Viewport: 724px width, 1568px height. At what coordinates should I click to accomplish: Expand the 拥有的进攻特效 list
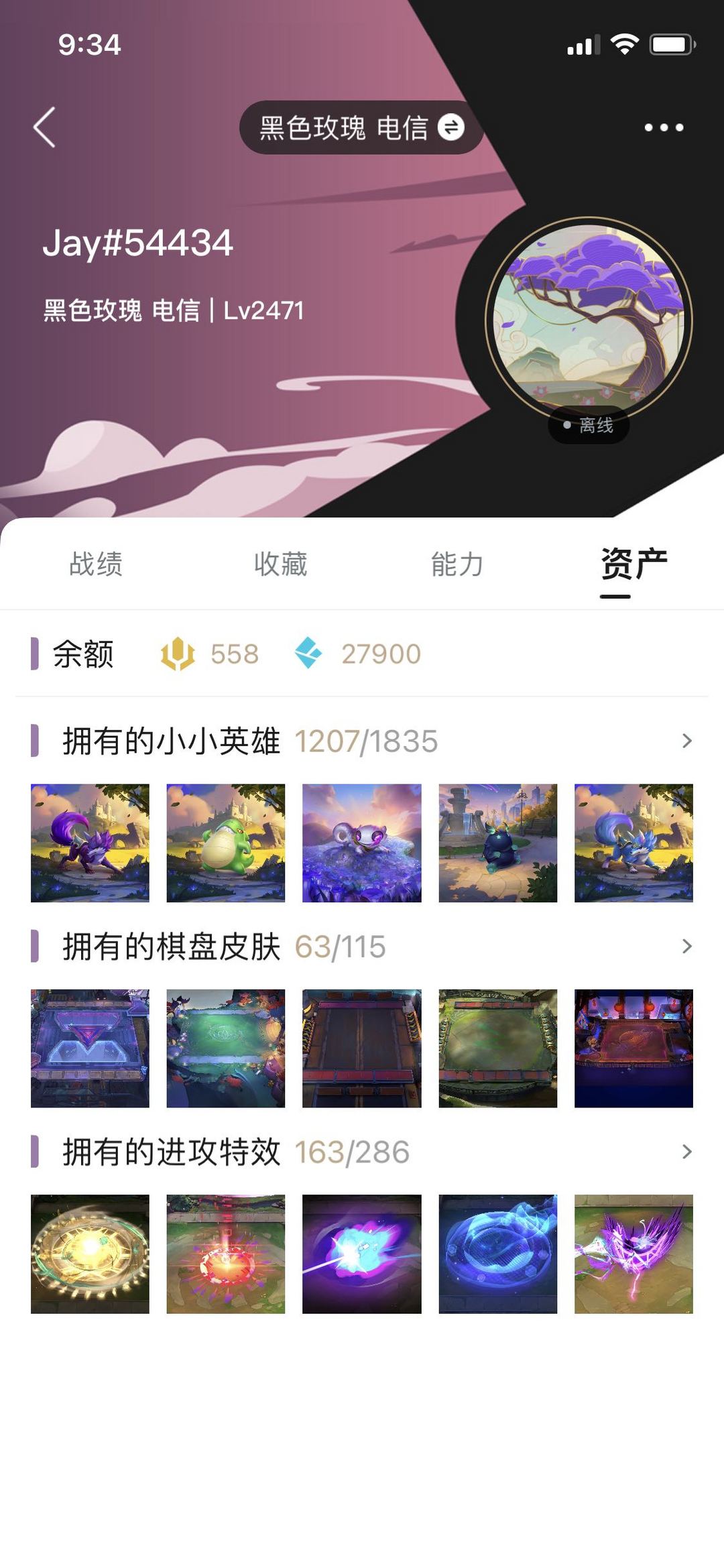[362, 1152]
